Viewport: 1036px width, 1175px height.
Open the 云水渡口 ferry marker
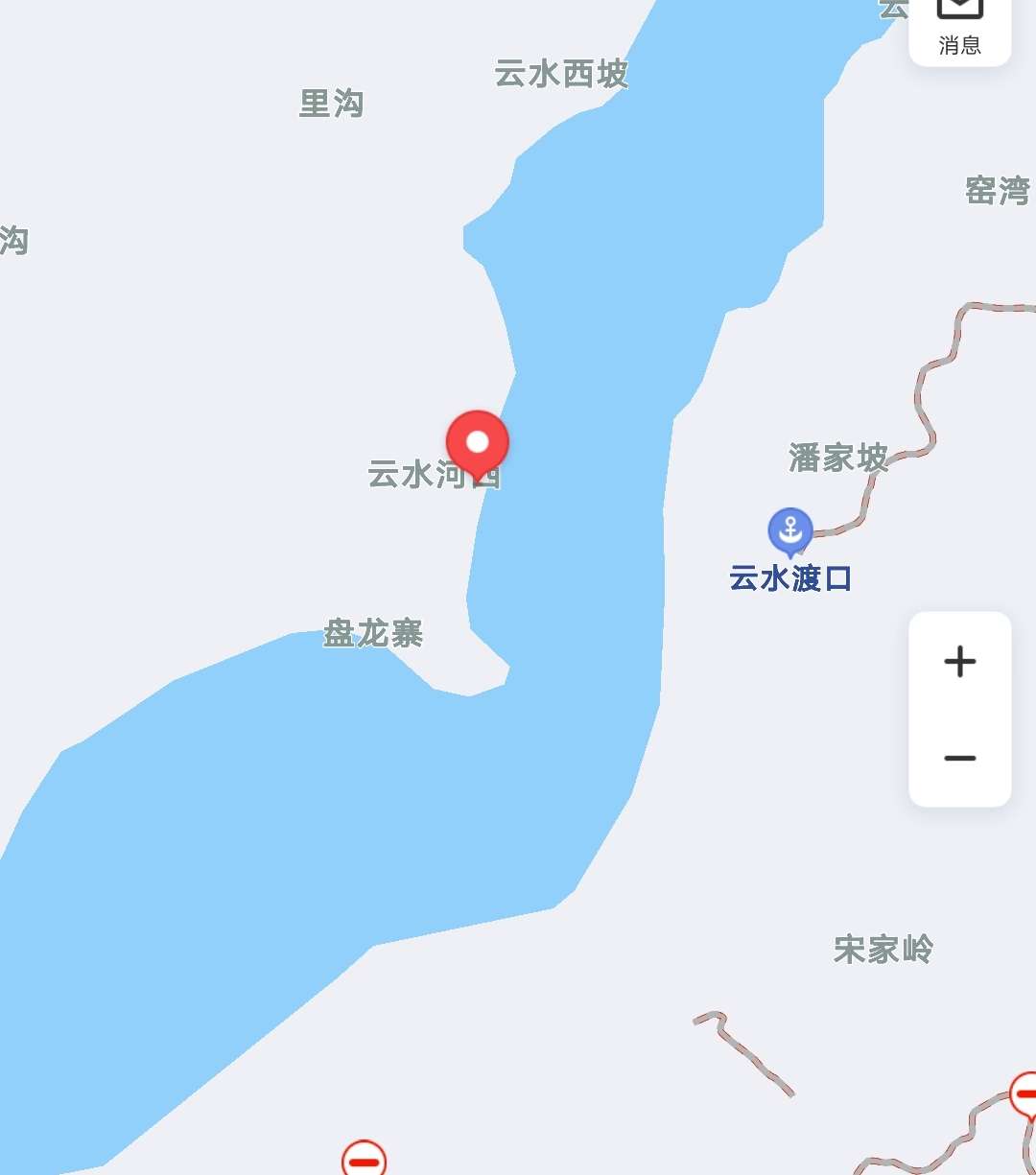point(790,530)
